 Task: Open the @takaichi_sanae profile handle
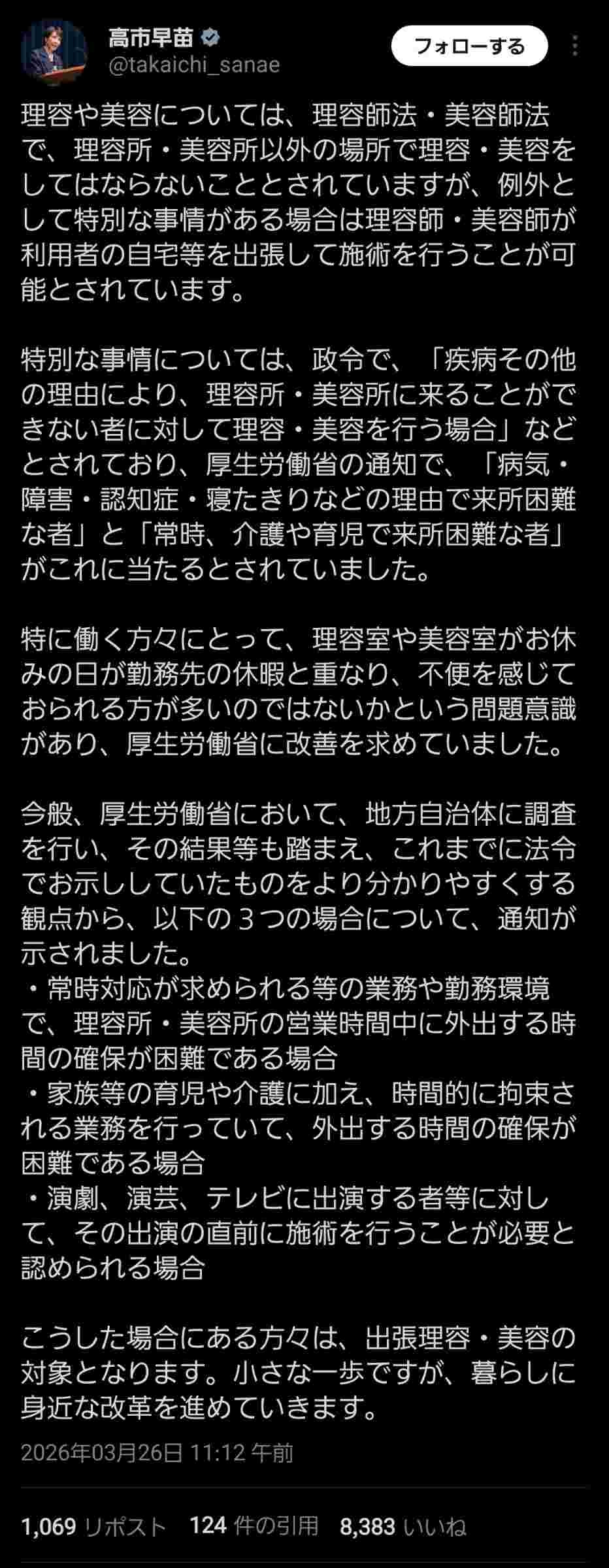[x=194, y=65]
